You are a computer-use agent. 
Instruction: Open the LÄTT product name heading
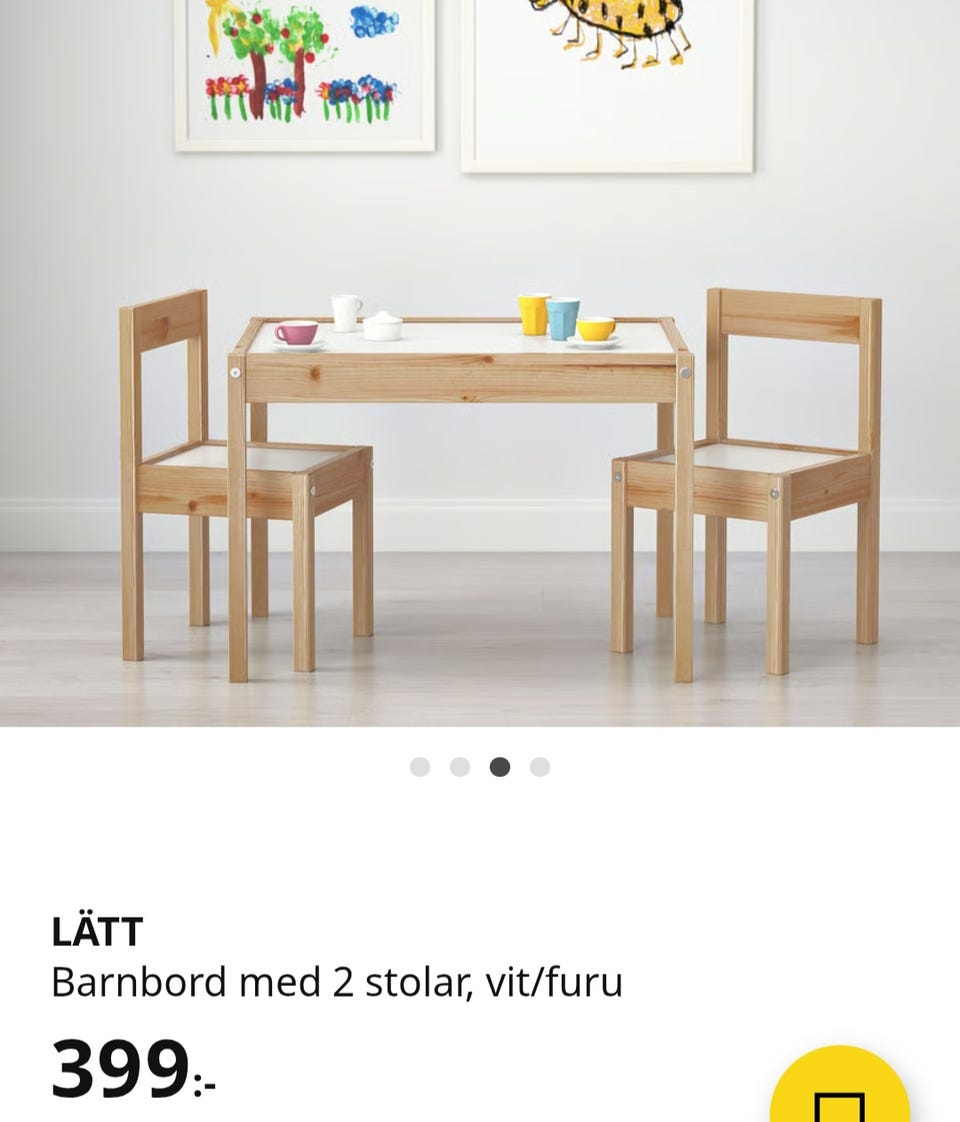tap(100, 930)
